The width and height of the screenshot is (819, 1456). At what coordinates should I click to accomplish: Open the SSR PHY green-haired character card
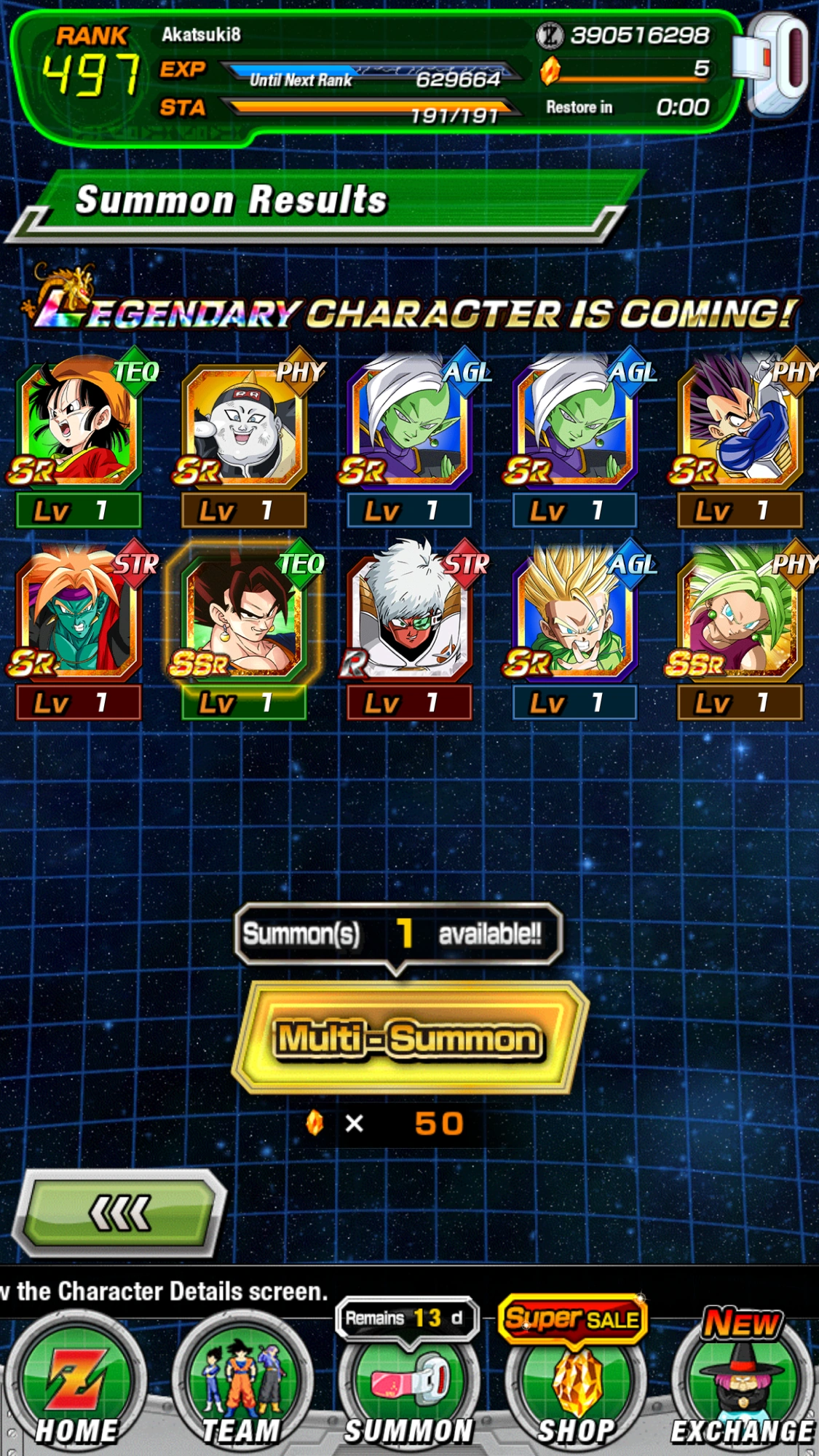pos(740,630)
